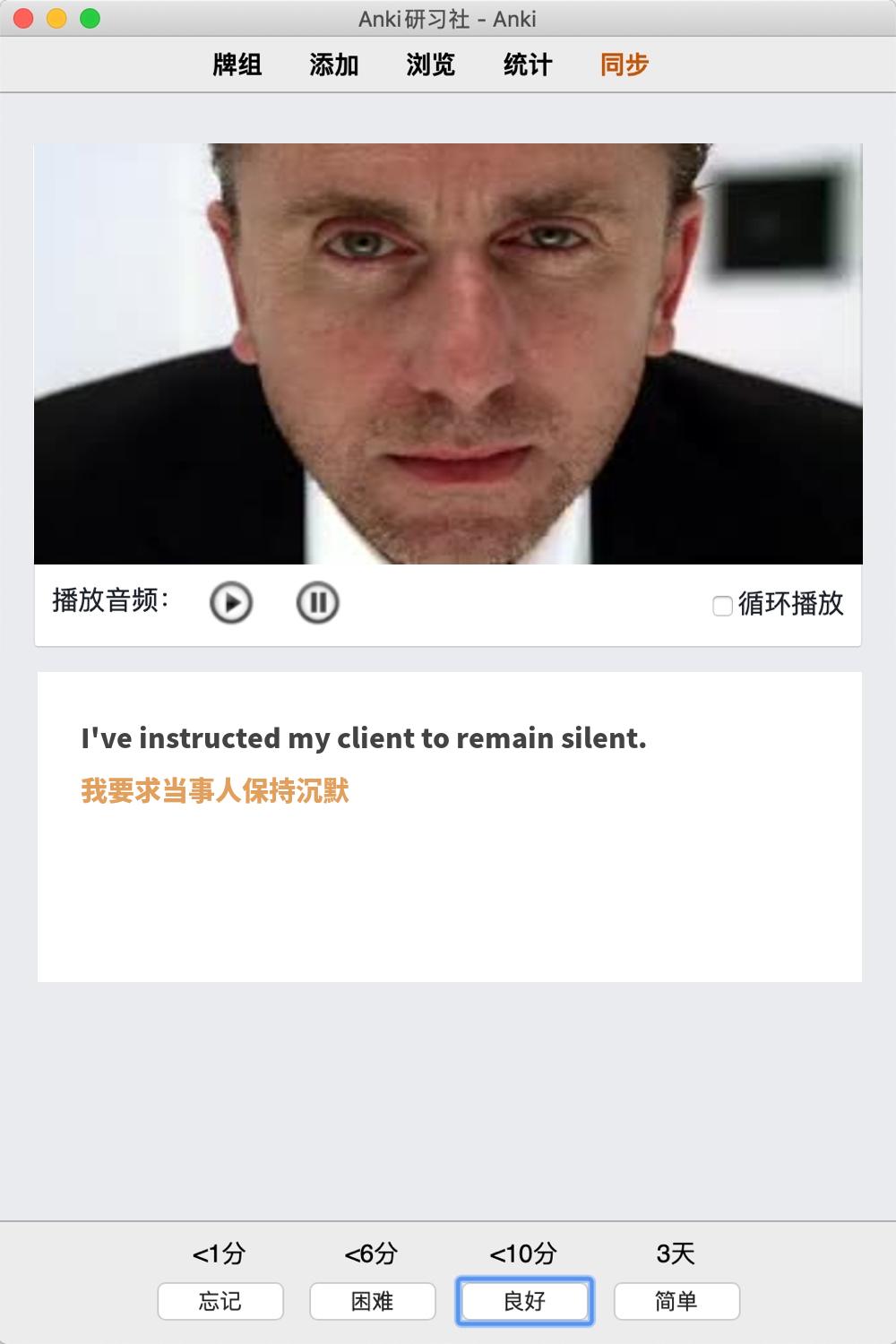Open the 浏览 card browser
This screenshot has width=896, height=1344.
click(x=431, y=65)
